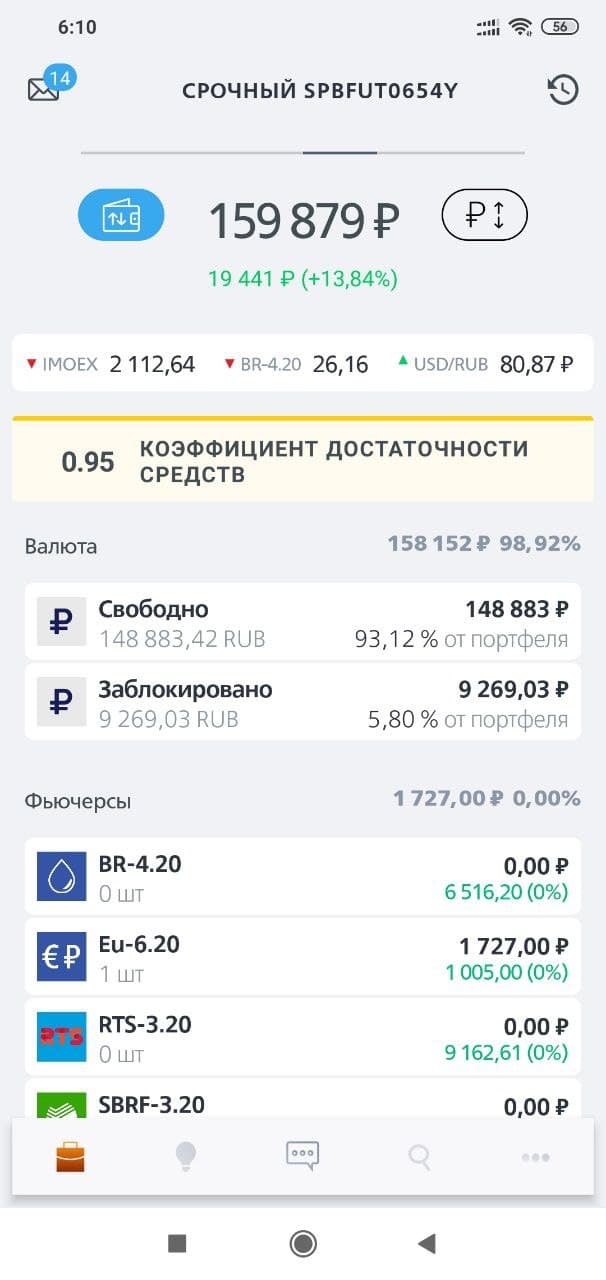Image resolution: width=606 pixels, height=1280 pixels.
Task: Switch to the chat tab
Action: 302,1157
